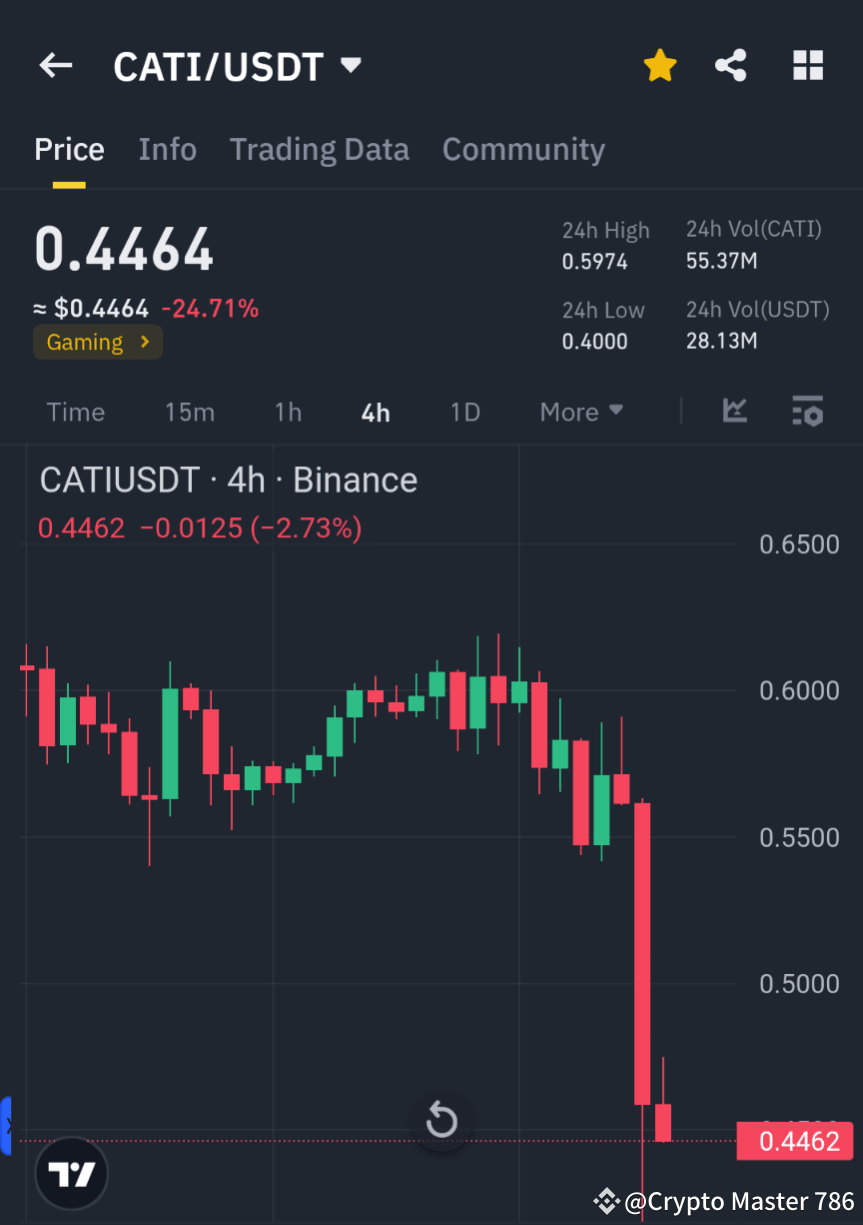Screen dimensions: 863x1225
Task: Open chart settings via indicators icon
Action: point(807,411)
